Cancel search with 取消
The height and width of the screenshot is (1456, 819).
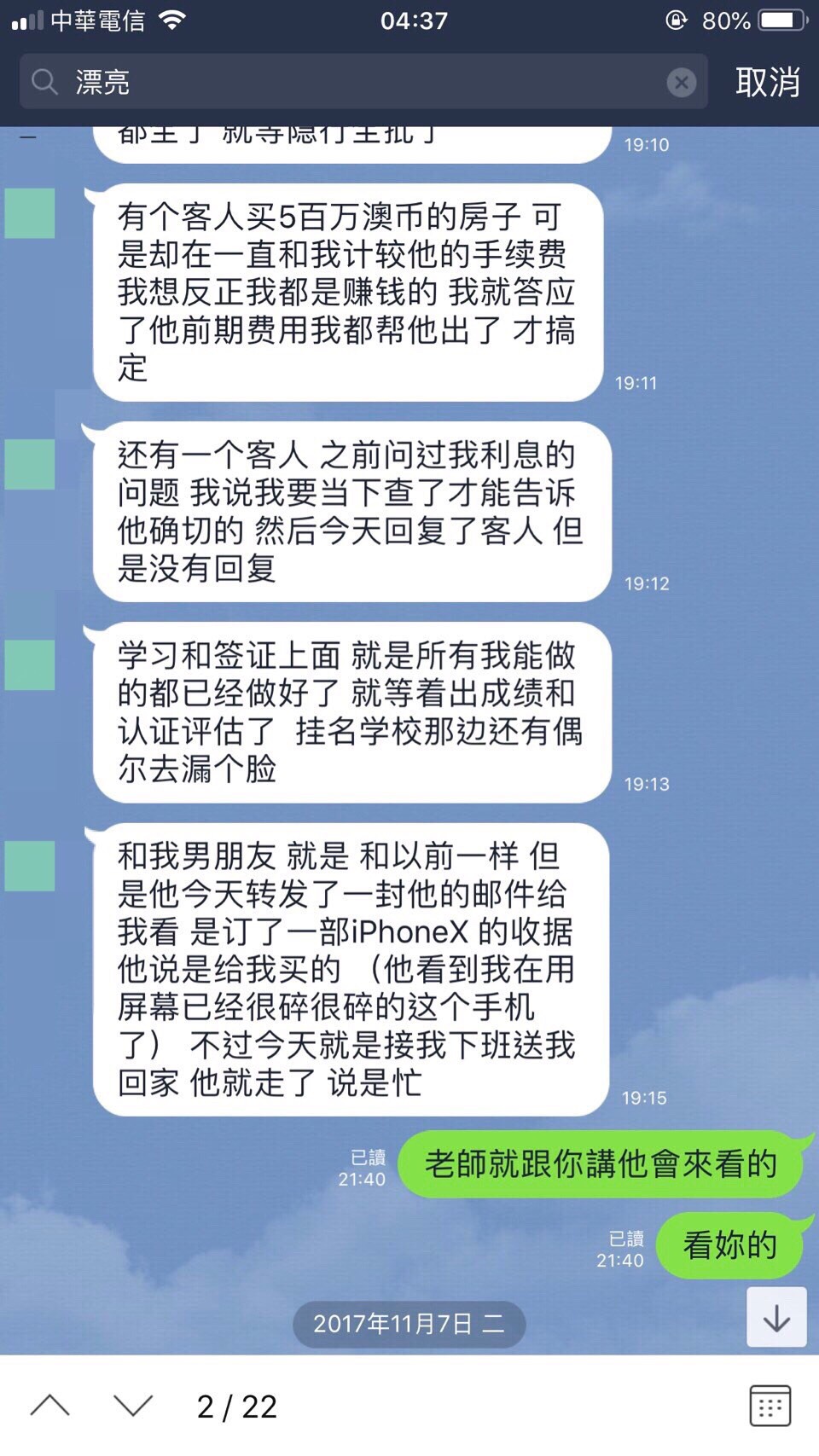[x=767, y=82]
